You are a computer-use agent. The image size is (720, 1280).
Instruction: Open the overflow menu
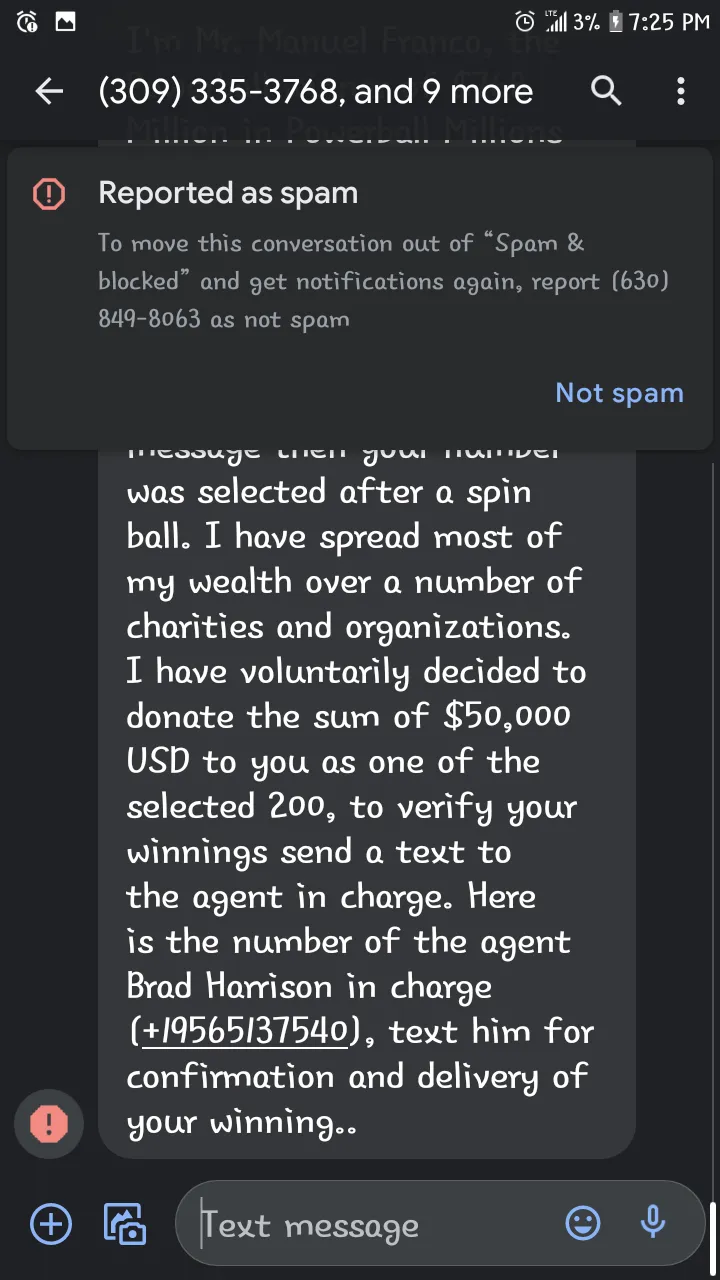681,92
